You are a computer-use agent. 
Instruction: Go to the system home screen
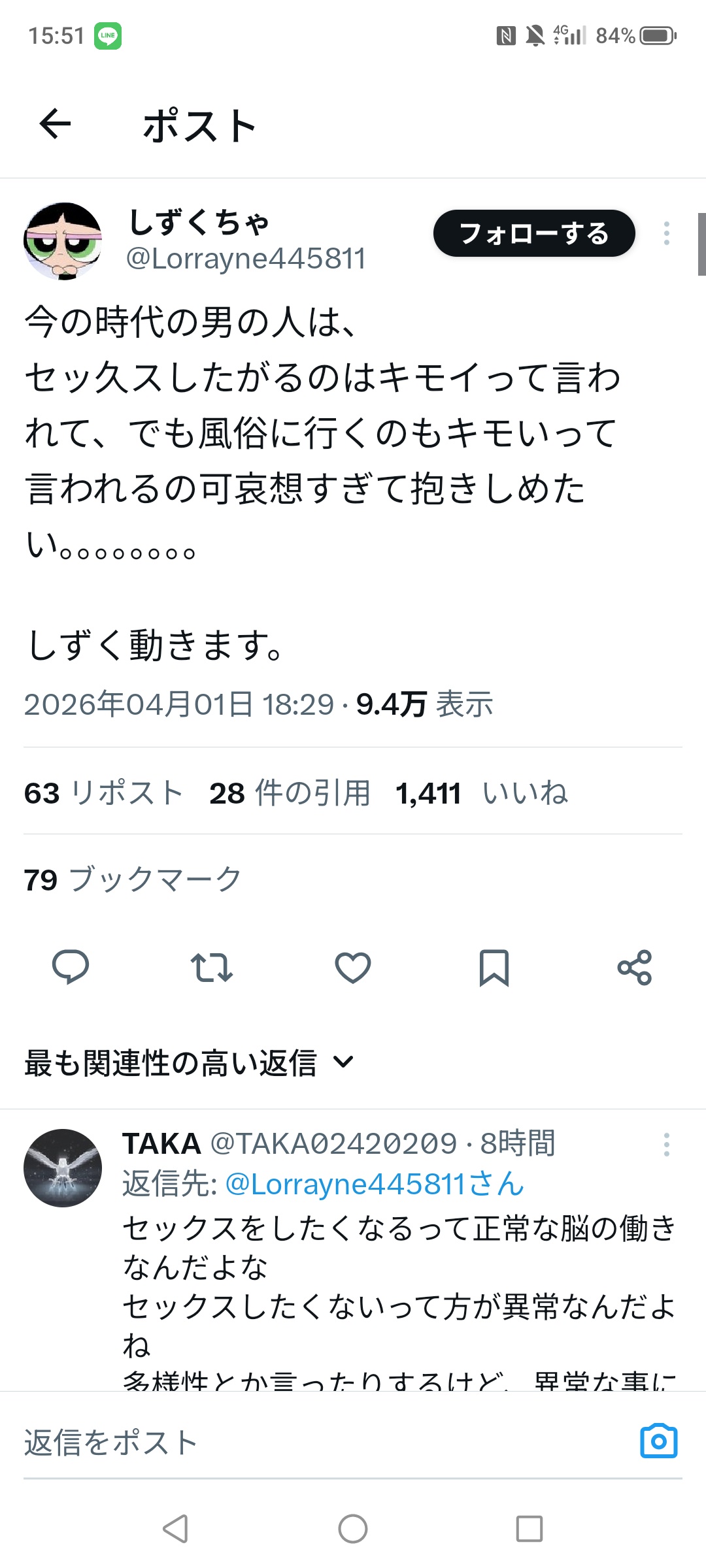tap(352, 1529)
